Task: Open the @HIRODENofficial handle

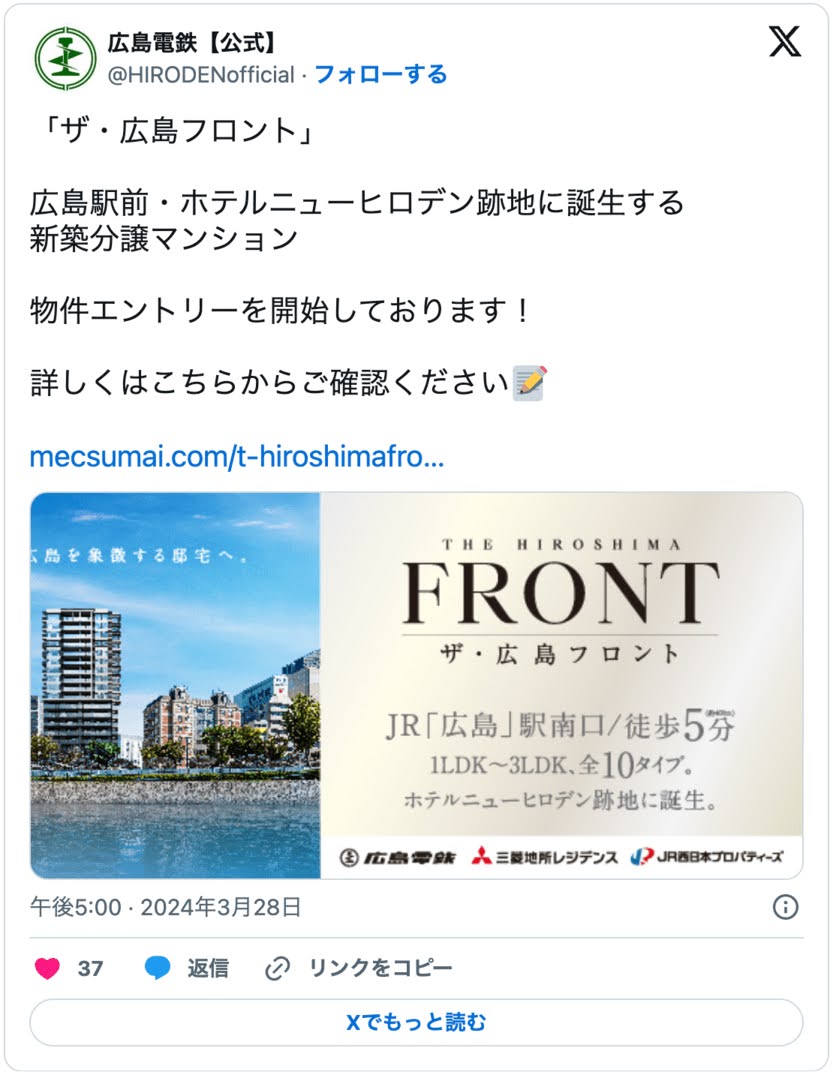Action: pyautogui.click(x=201, y=75)
